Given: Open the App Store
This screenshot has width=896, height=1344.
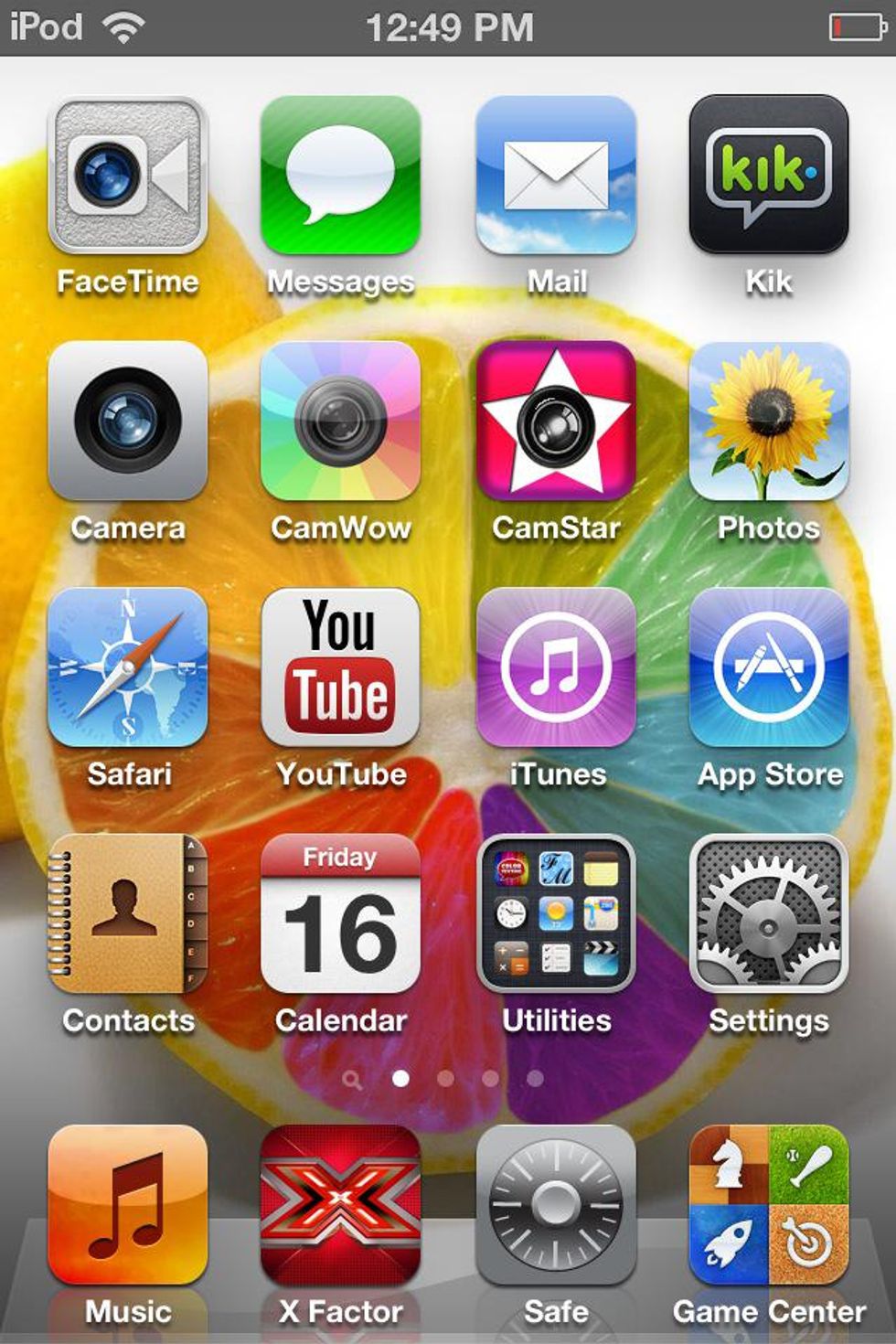Looking at the screenshot, I should 769,667.
